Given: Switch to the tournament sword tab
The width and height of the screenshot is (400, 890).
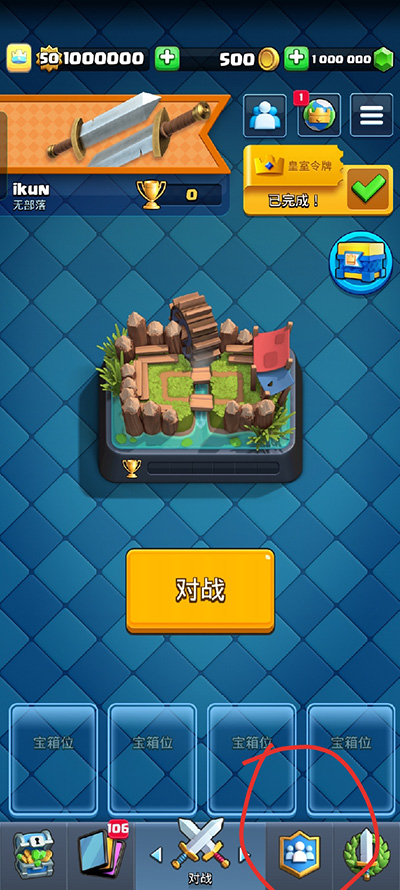Looking at the screenshot, I should [x=367, y=855].
